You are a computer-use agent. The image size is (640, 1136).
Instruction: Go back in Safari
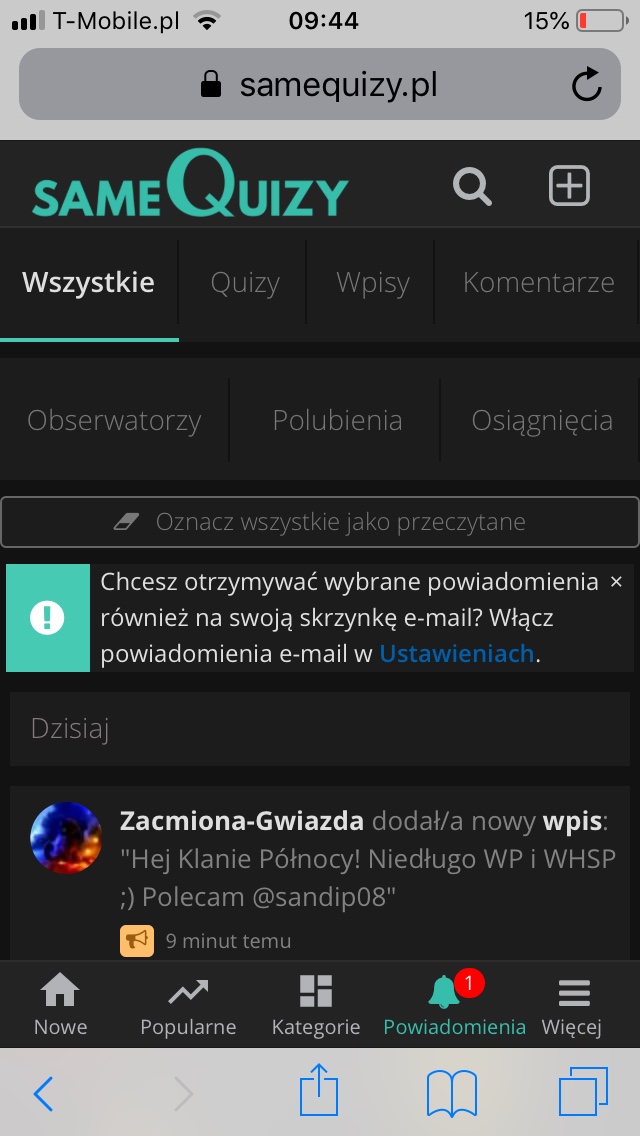pyautogui.click(x=43, y=1093)
